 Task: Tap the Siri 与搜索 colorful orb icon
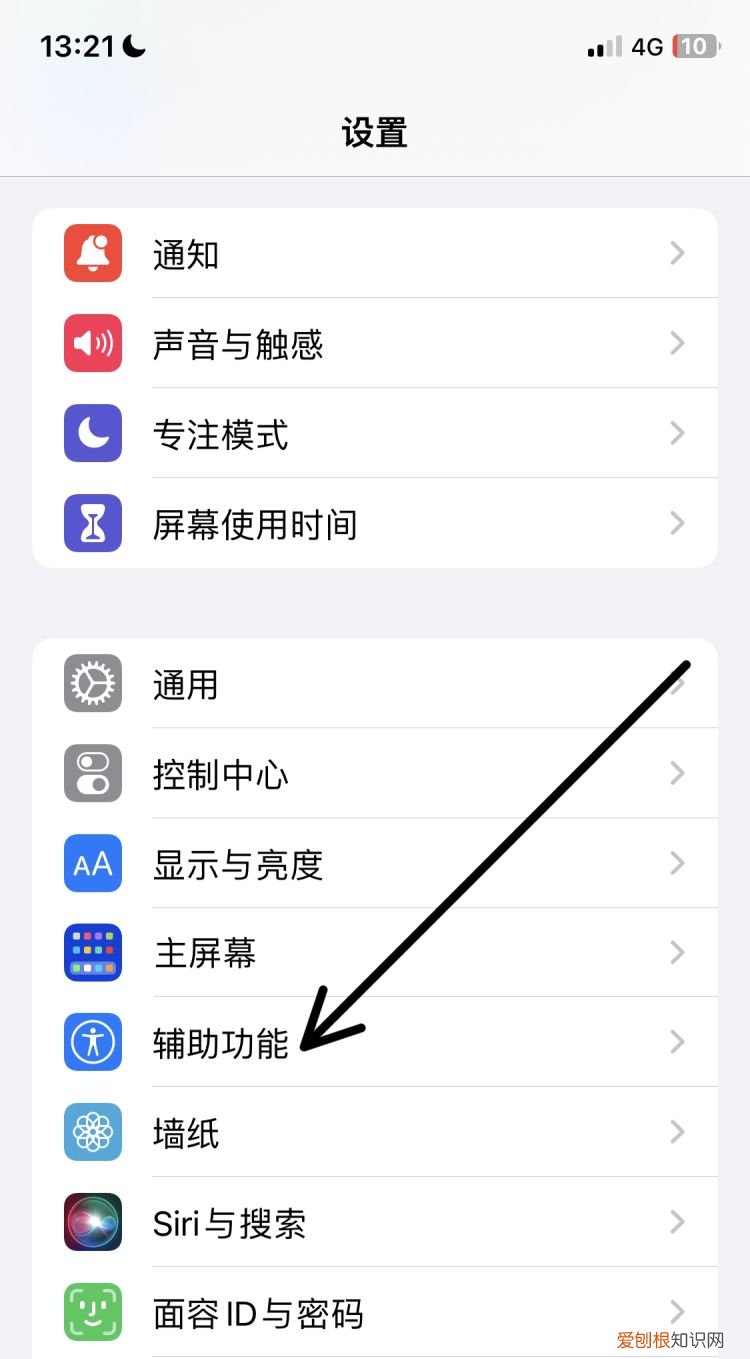(x=92, y=1221)
